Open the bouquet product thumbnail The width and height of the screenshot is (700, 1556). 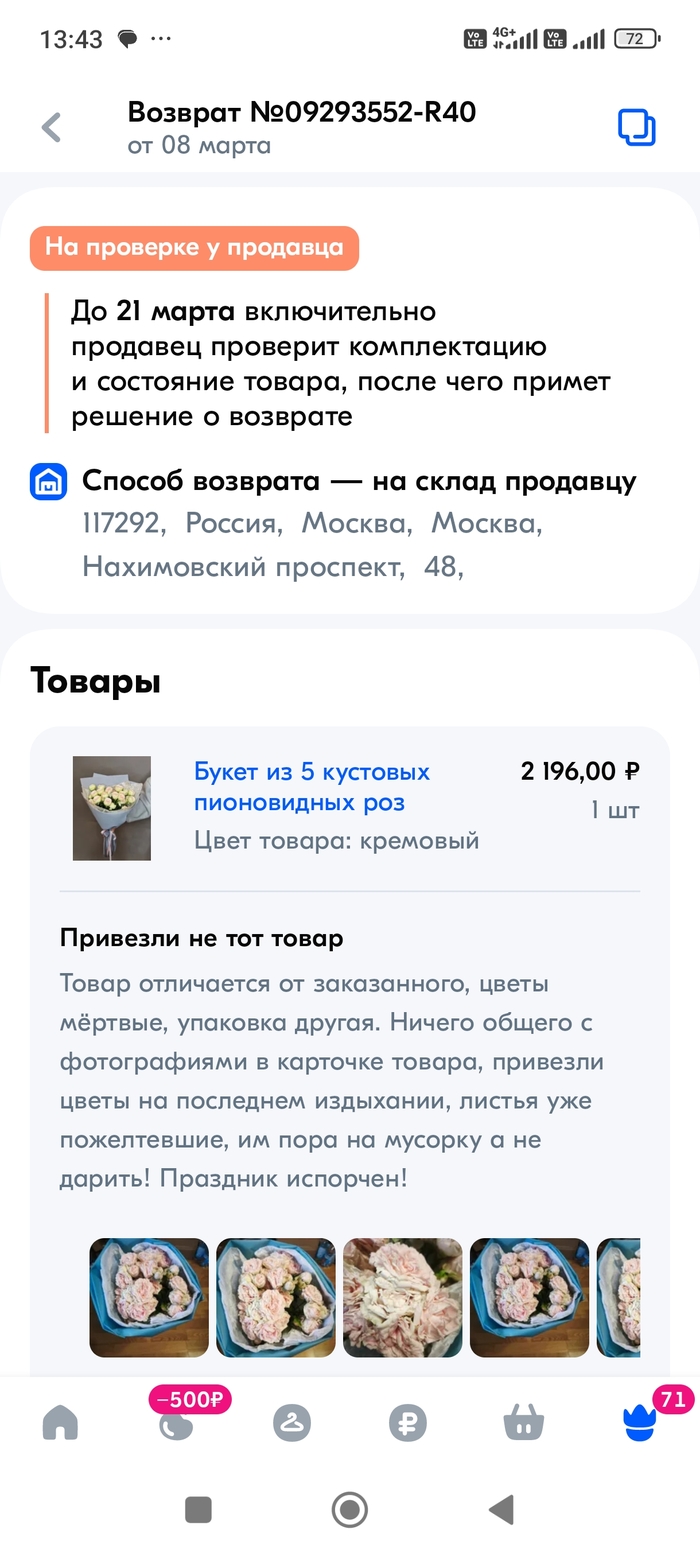pos(112,808)
